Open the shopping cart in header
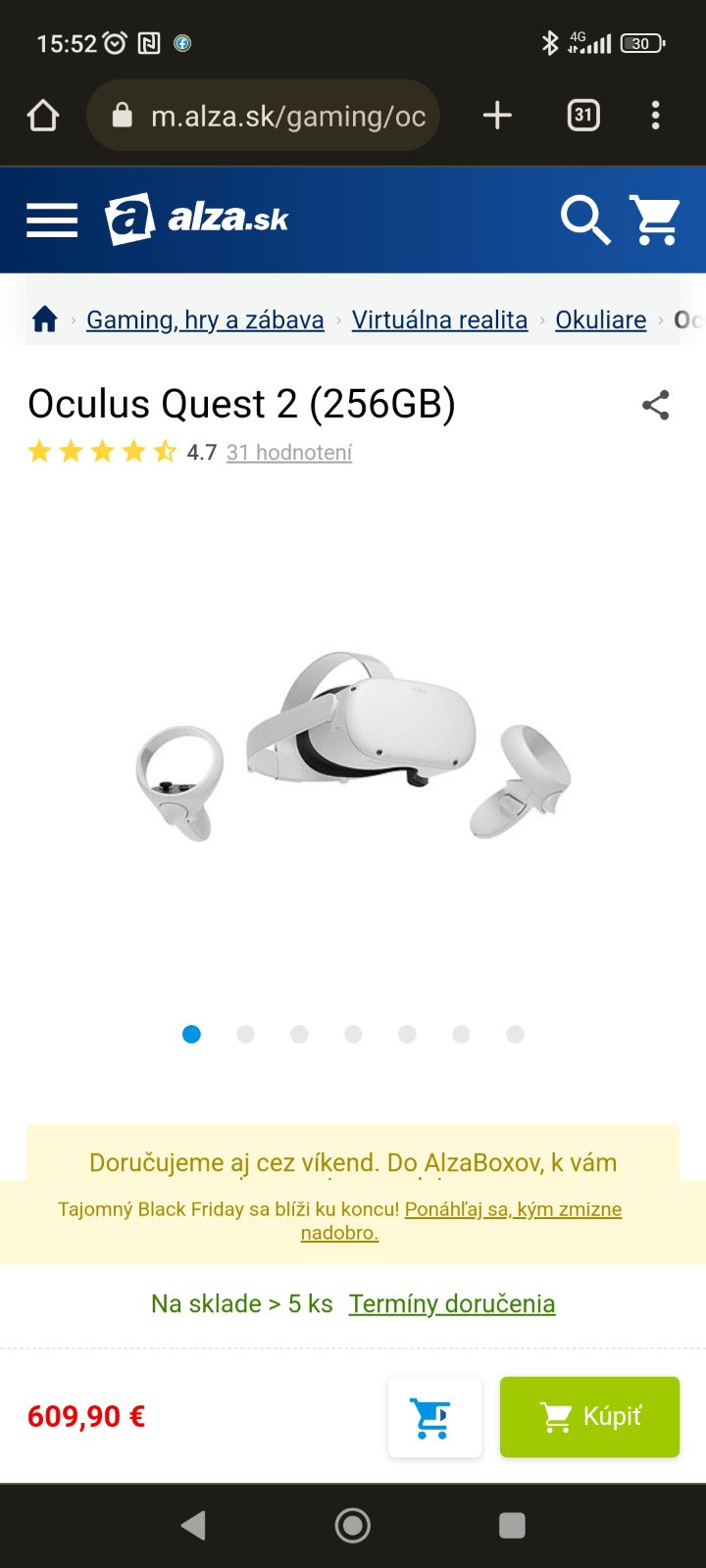Image resolution: width=706 pixels, height=1568 pixels. (x=654, y=220)
